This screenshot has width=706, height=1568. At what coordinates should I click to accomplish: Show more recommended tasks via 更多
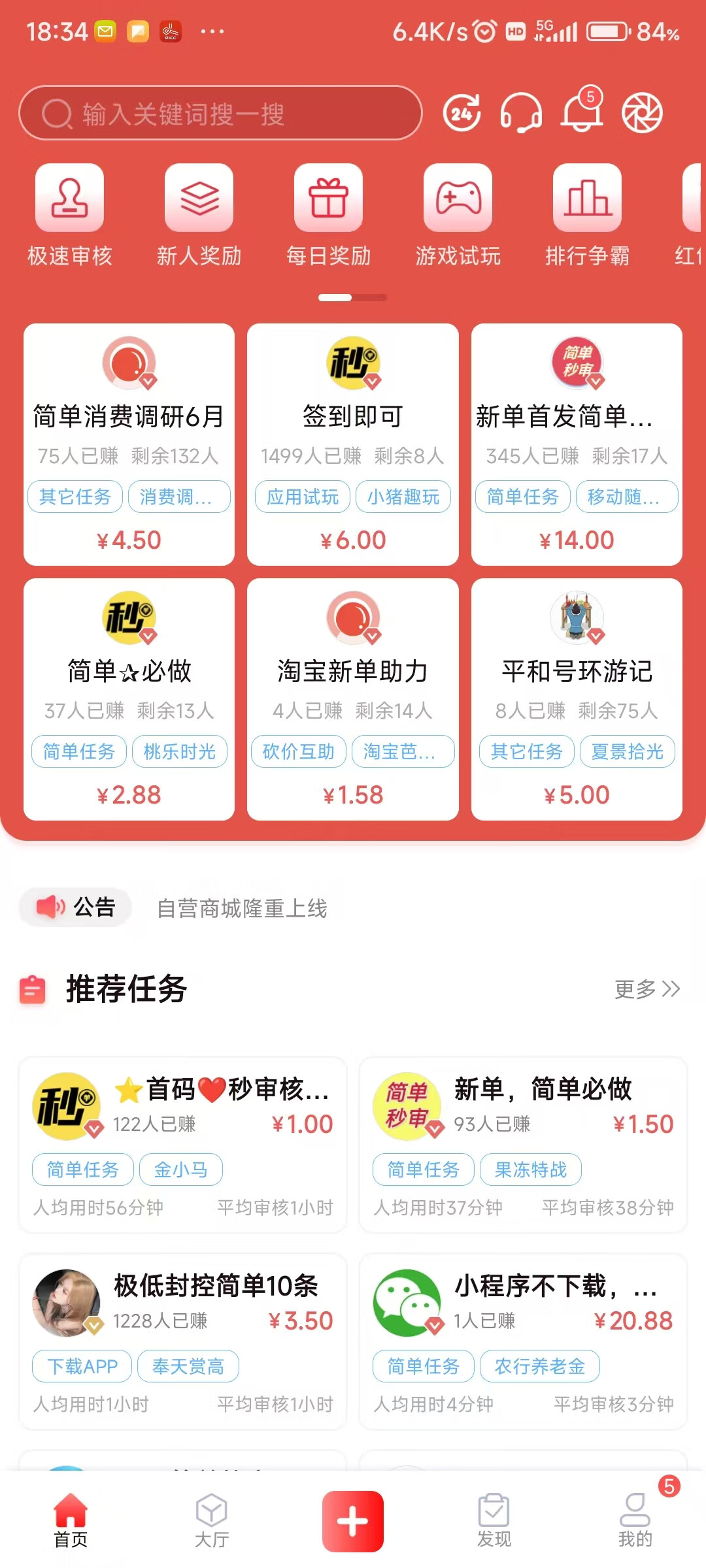(647, 989)
